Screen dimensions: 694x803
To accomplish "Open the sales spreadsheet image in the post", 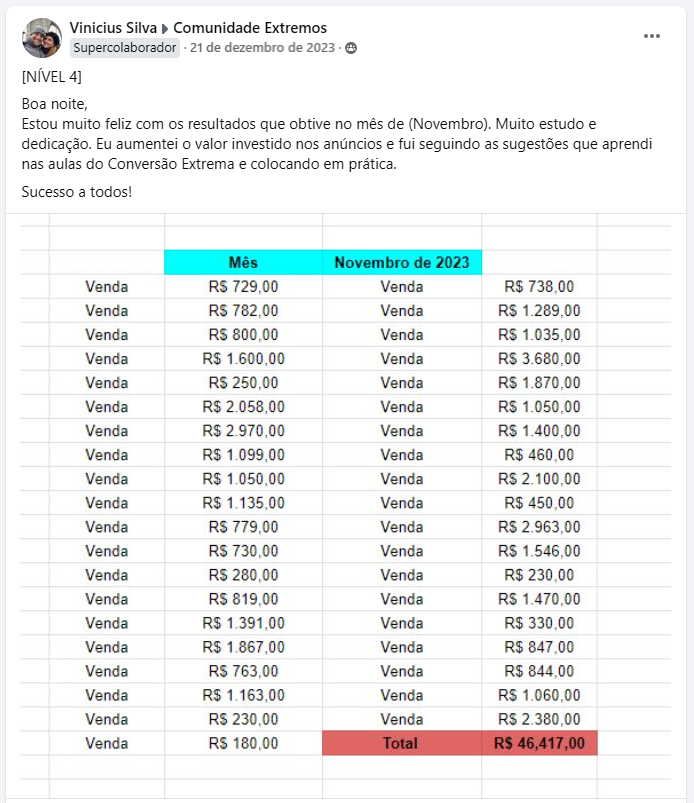I will (346, 506).
